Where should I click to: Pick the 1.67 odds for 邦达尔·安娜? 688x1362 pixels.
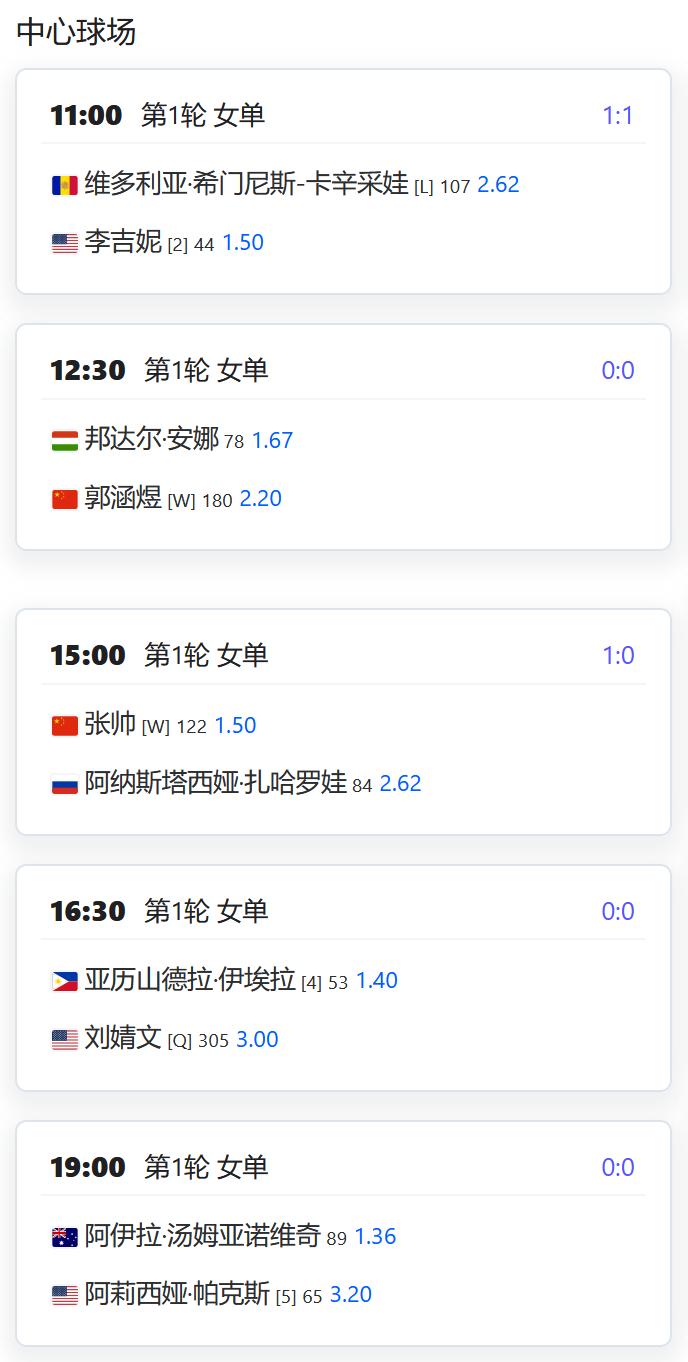click(272, 441)
